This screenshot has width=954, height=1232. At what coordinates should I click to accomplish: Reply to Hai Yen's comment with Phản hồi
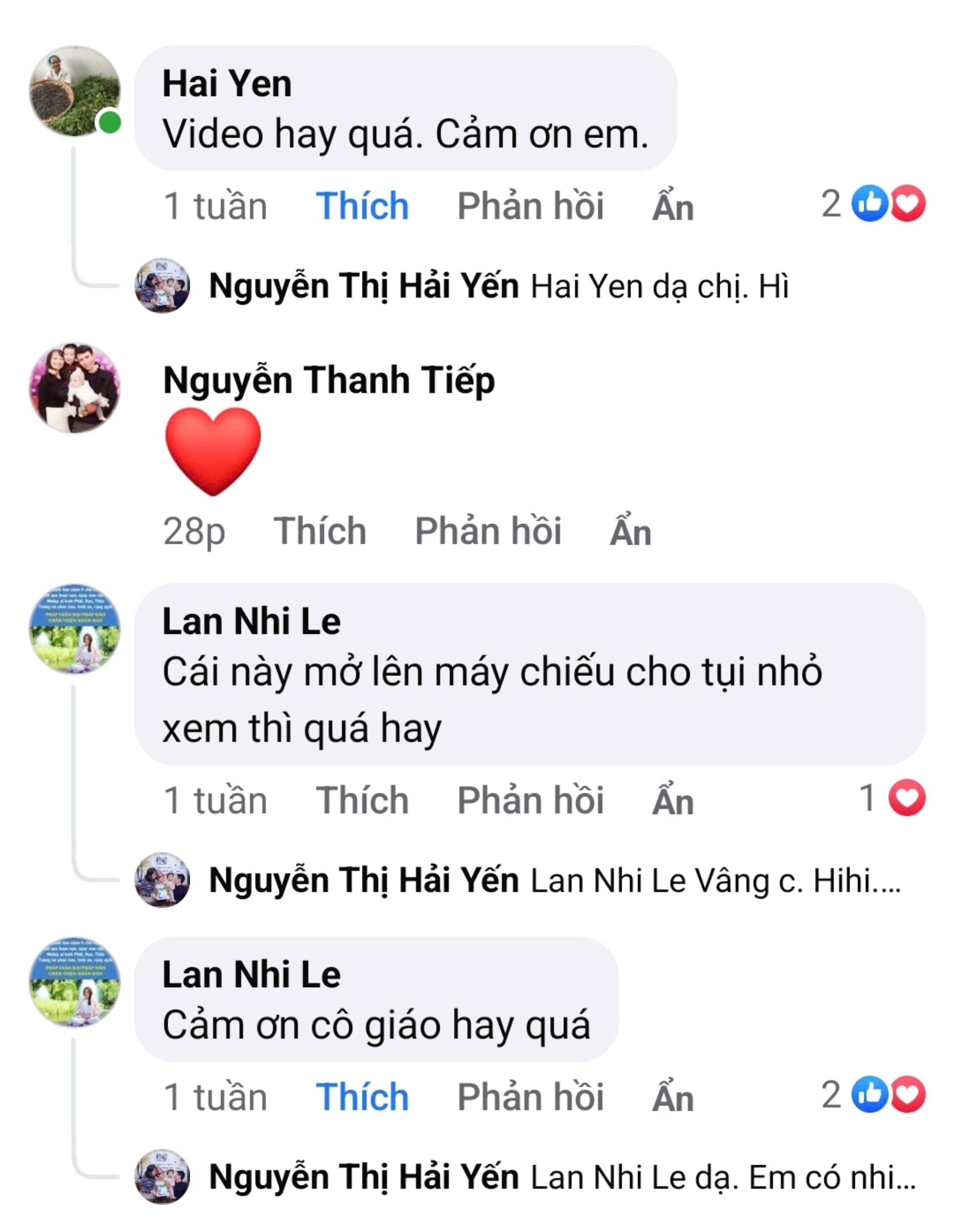[530, 206]
